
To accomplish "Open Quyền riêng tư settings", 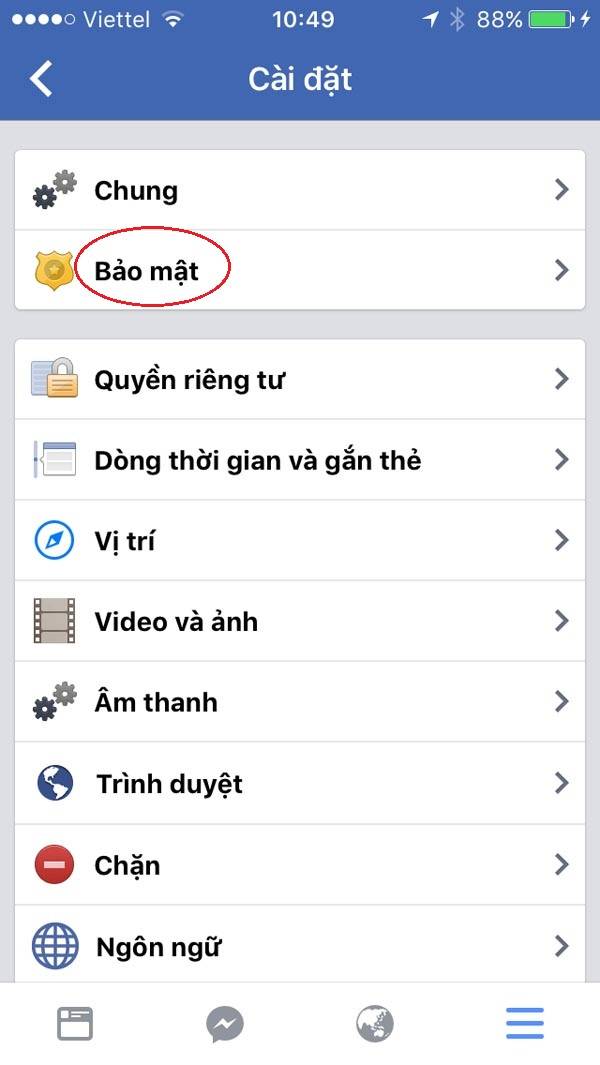I will tap(300, 379).
